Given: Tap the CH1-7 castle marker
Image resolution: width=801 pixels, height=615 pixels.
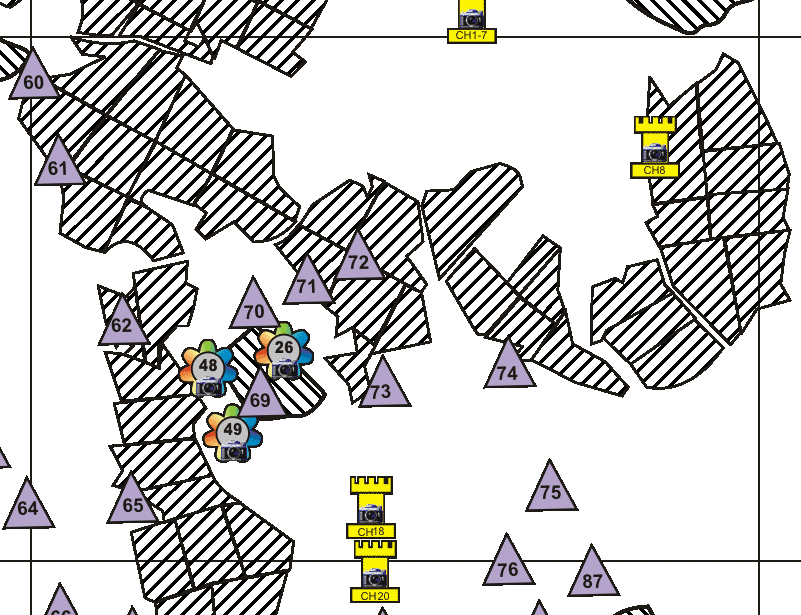Looking at the screenshot, I should (x=471, y=17).
